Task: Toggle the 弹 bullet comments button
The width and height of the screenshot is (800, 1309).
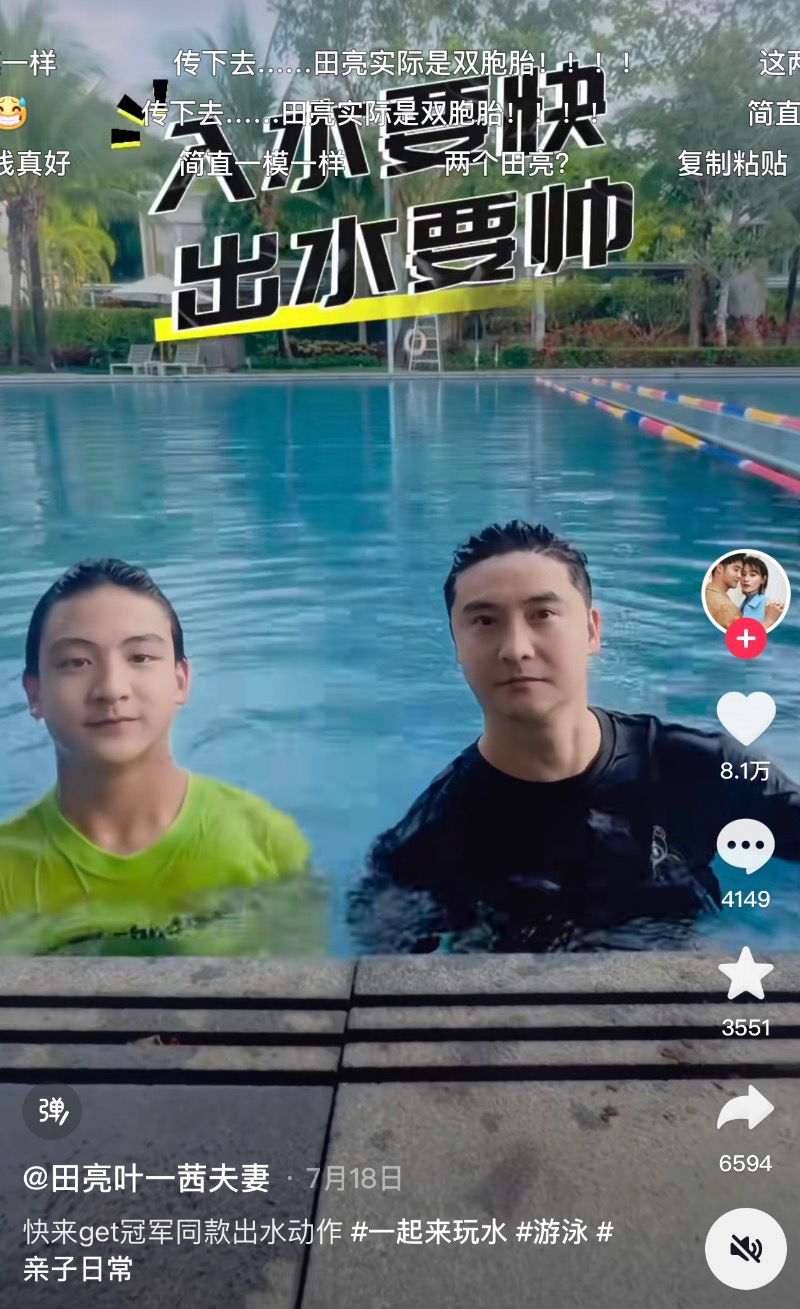Action: tap(52, 1111)
